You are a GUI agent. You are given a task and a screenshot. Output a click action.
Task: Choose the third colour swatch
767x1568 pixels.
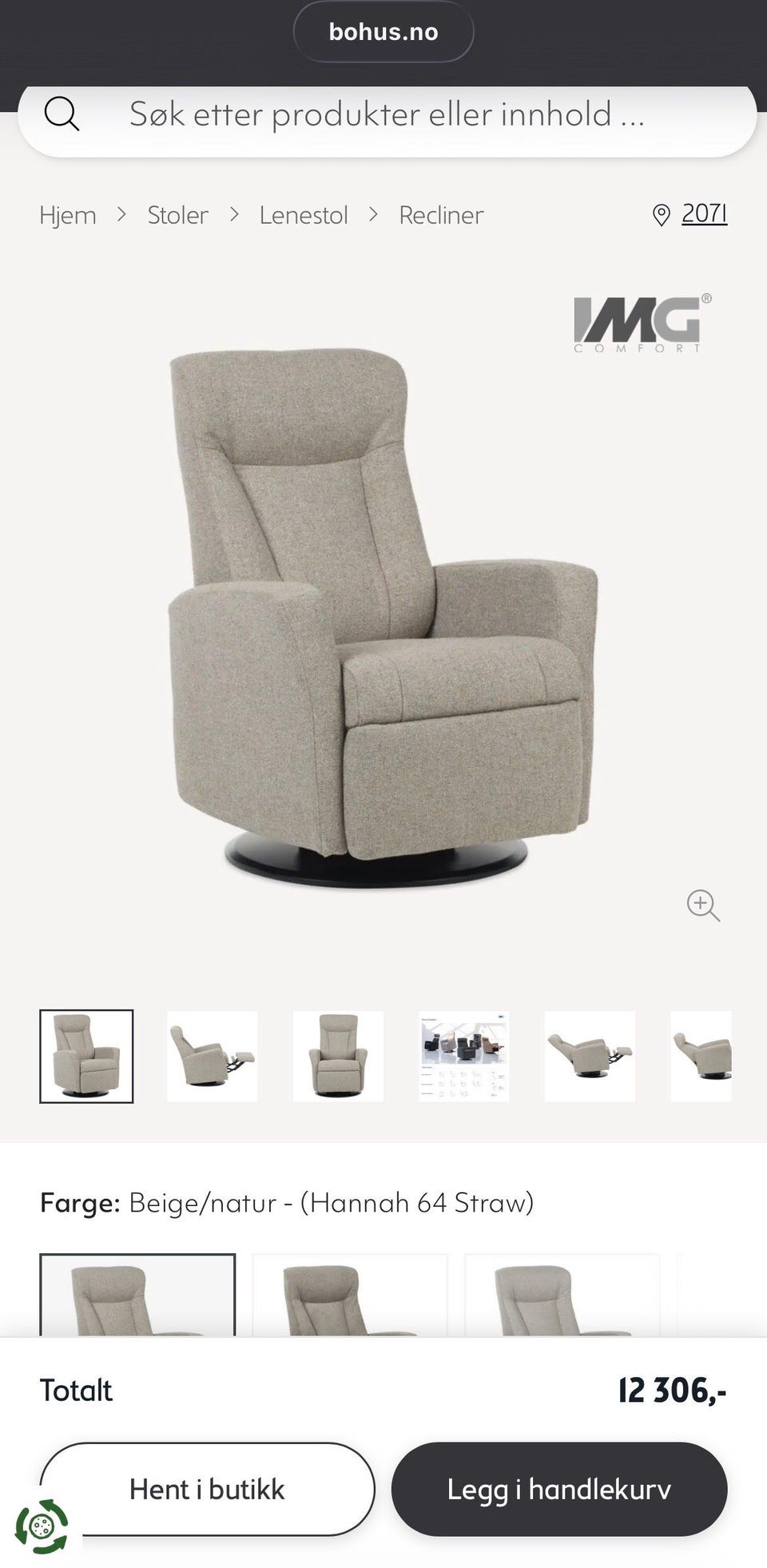[562, 1295]
